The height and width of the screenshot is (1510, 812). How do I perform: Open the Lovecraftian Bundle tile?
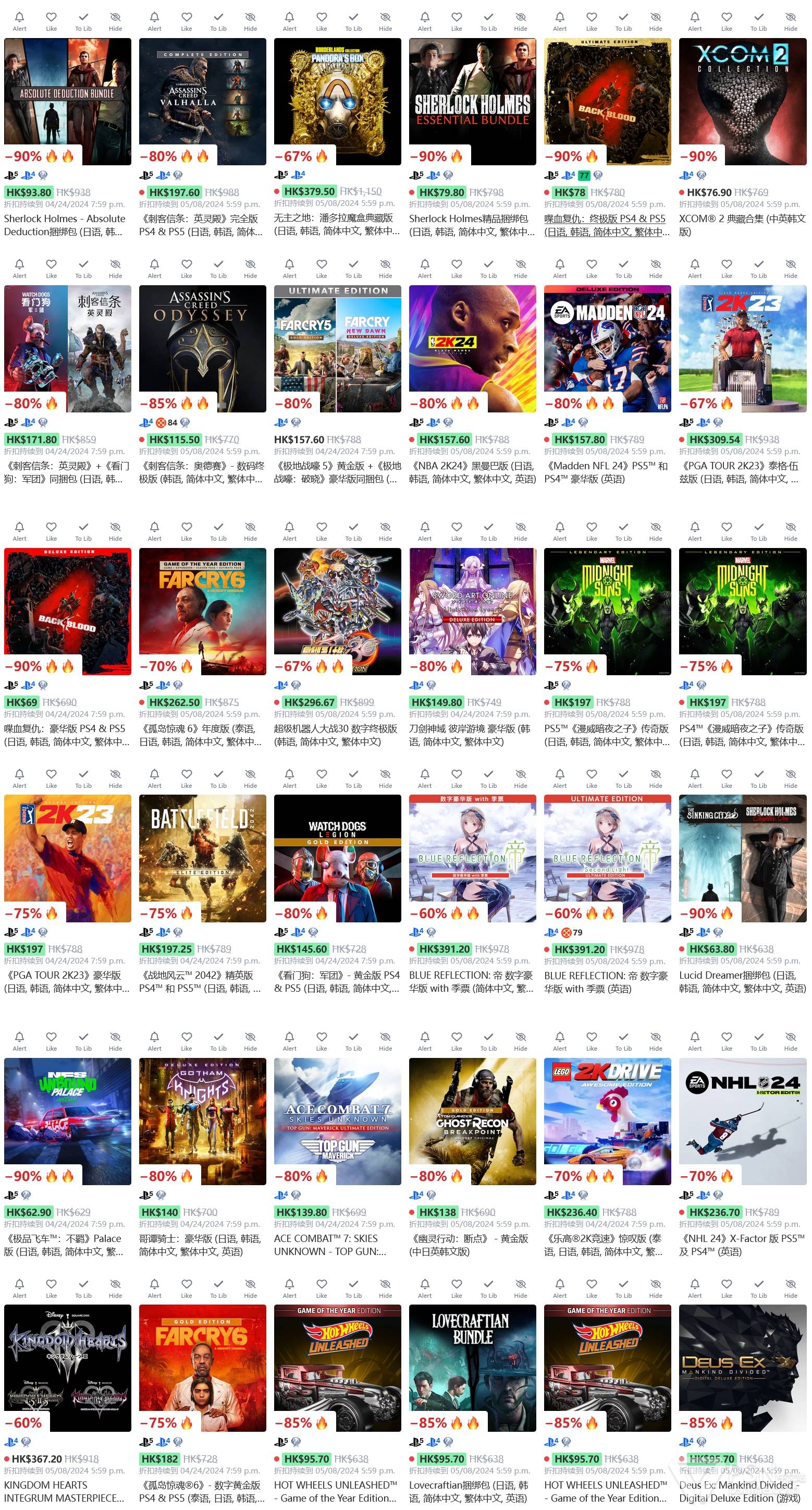(472, 1368)
